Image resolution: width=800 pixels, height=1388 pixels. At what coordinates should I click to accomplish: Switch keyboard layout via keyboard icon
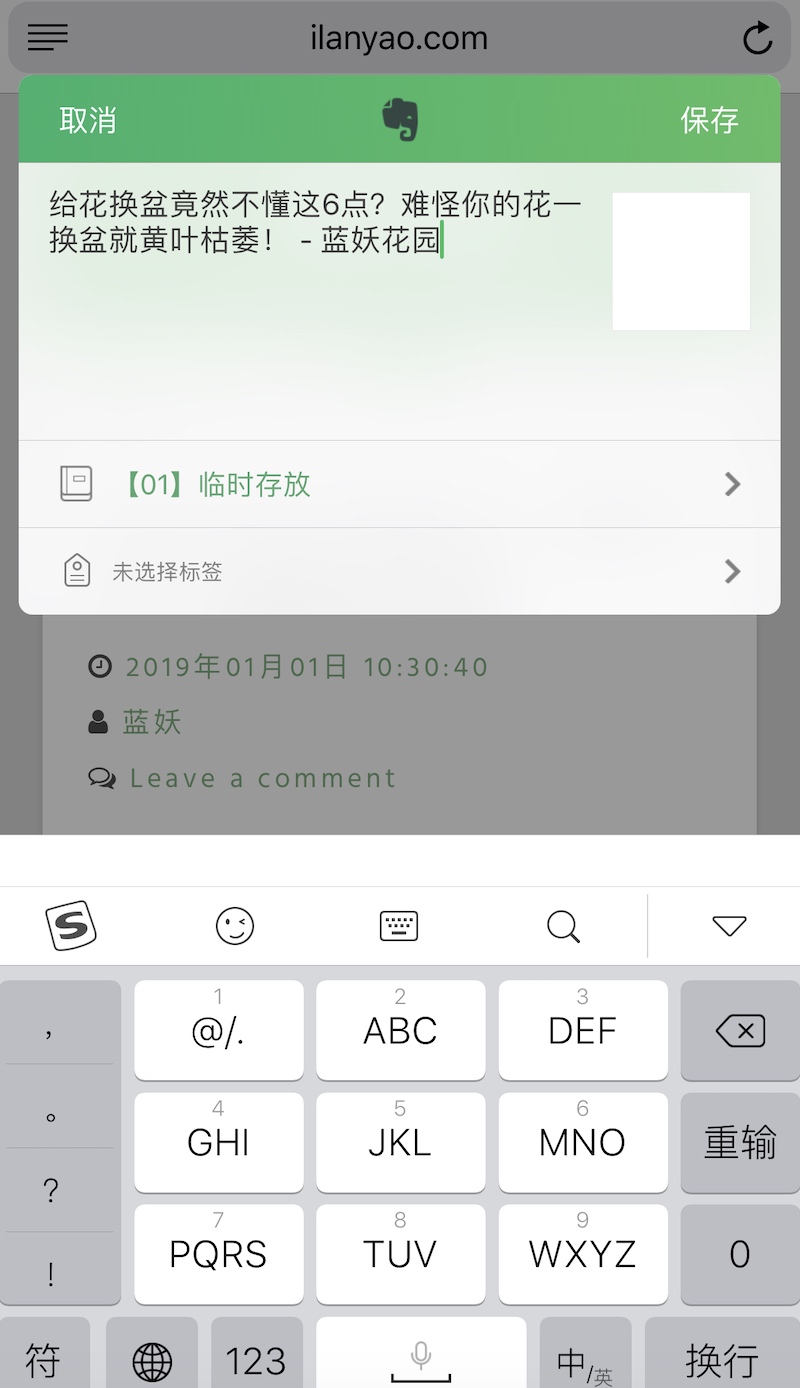click(399, 926)
